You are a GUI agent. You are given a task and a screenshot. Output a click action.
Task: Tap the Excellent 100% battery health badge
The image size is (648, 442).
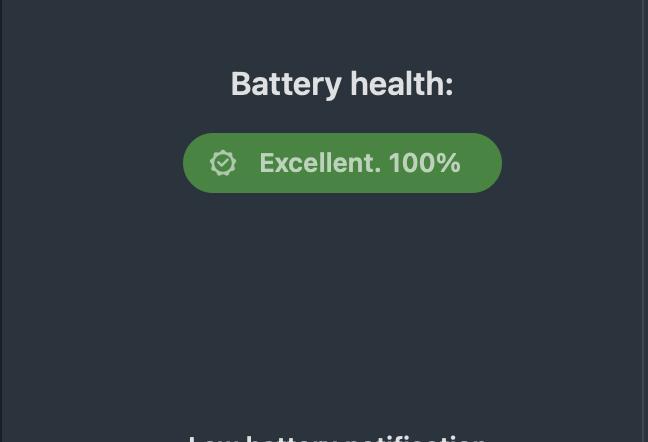pos(342,163)
